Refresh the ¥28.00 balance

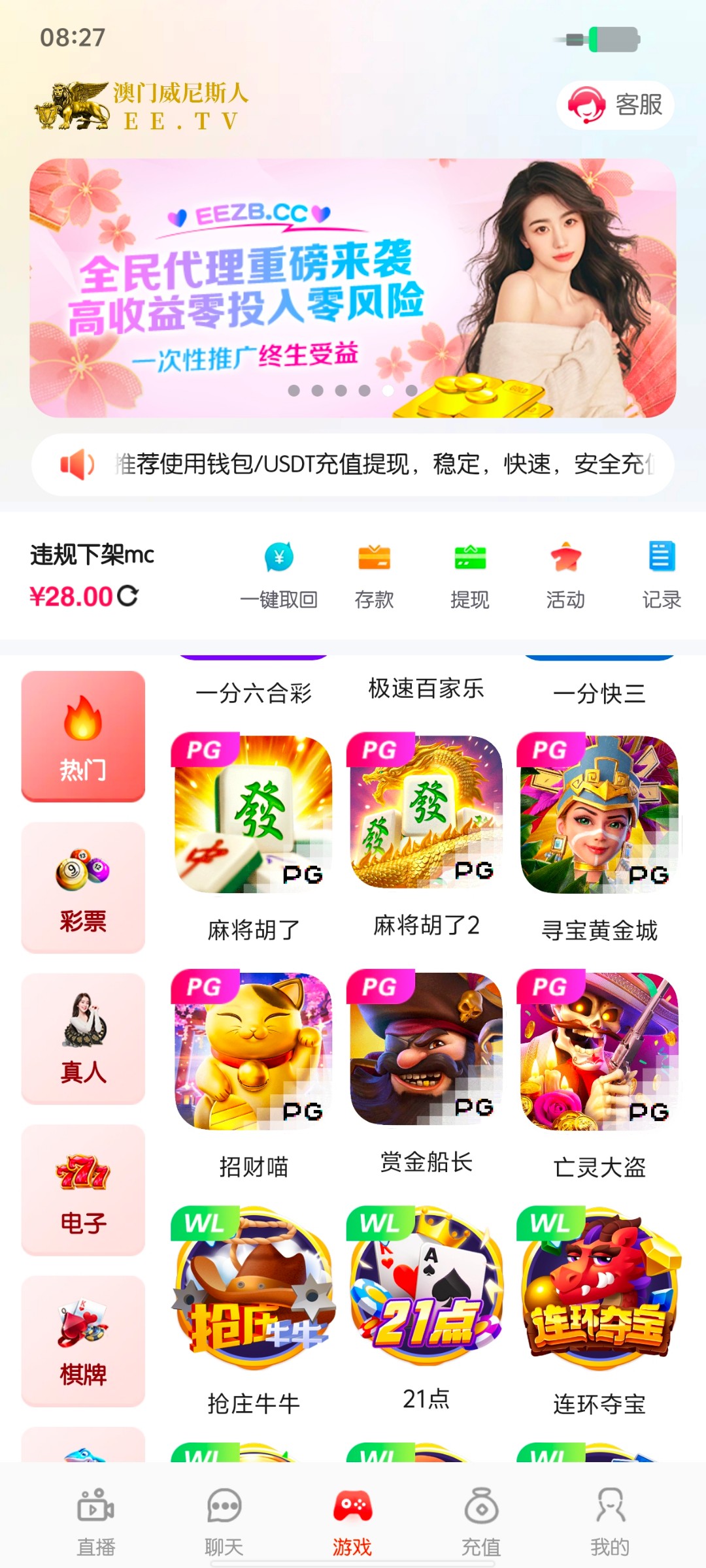click(128, 596)
